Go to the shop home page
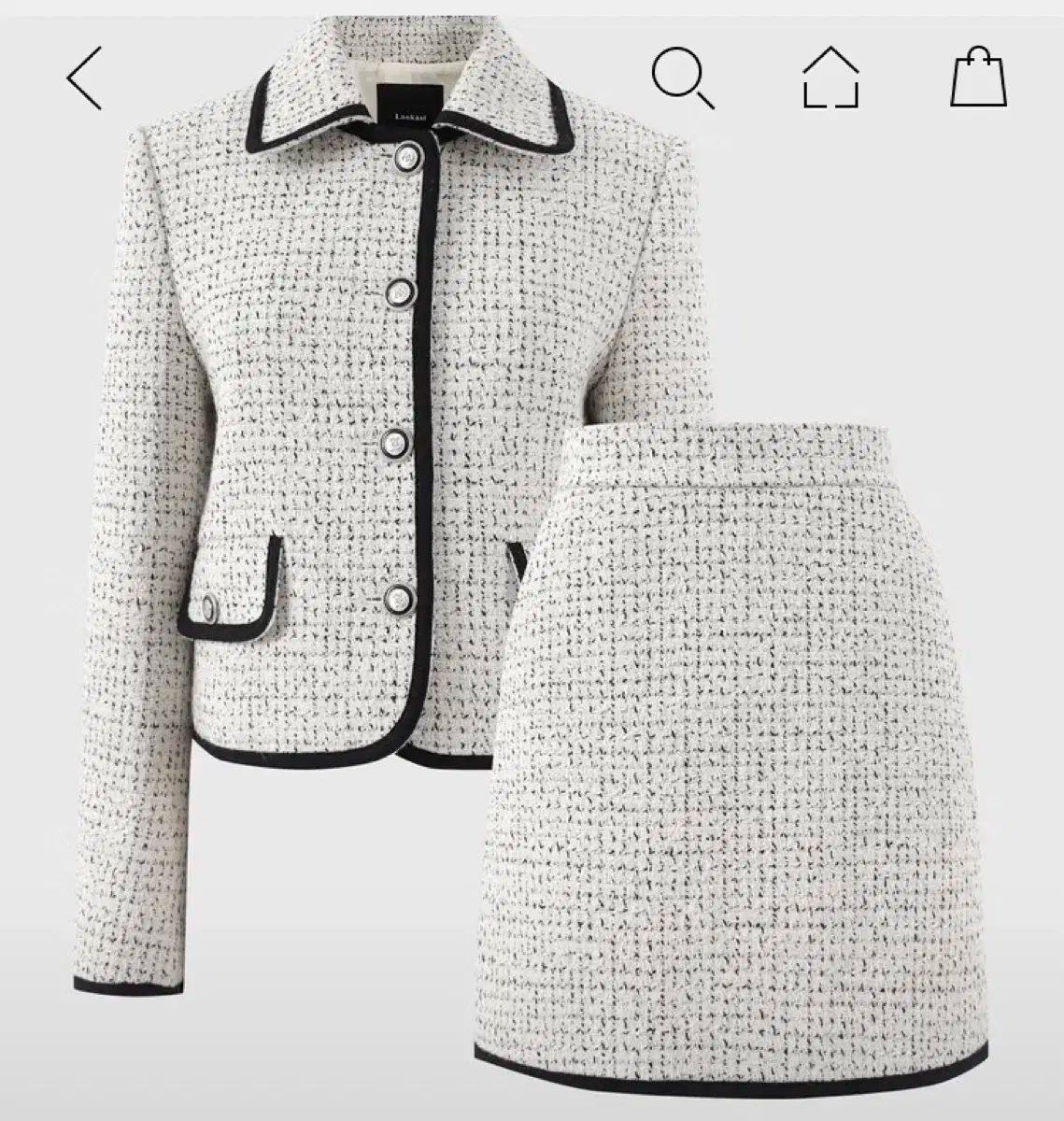This screenshot has width=1064, height=1121. [830, 78]
